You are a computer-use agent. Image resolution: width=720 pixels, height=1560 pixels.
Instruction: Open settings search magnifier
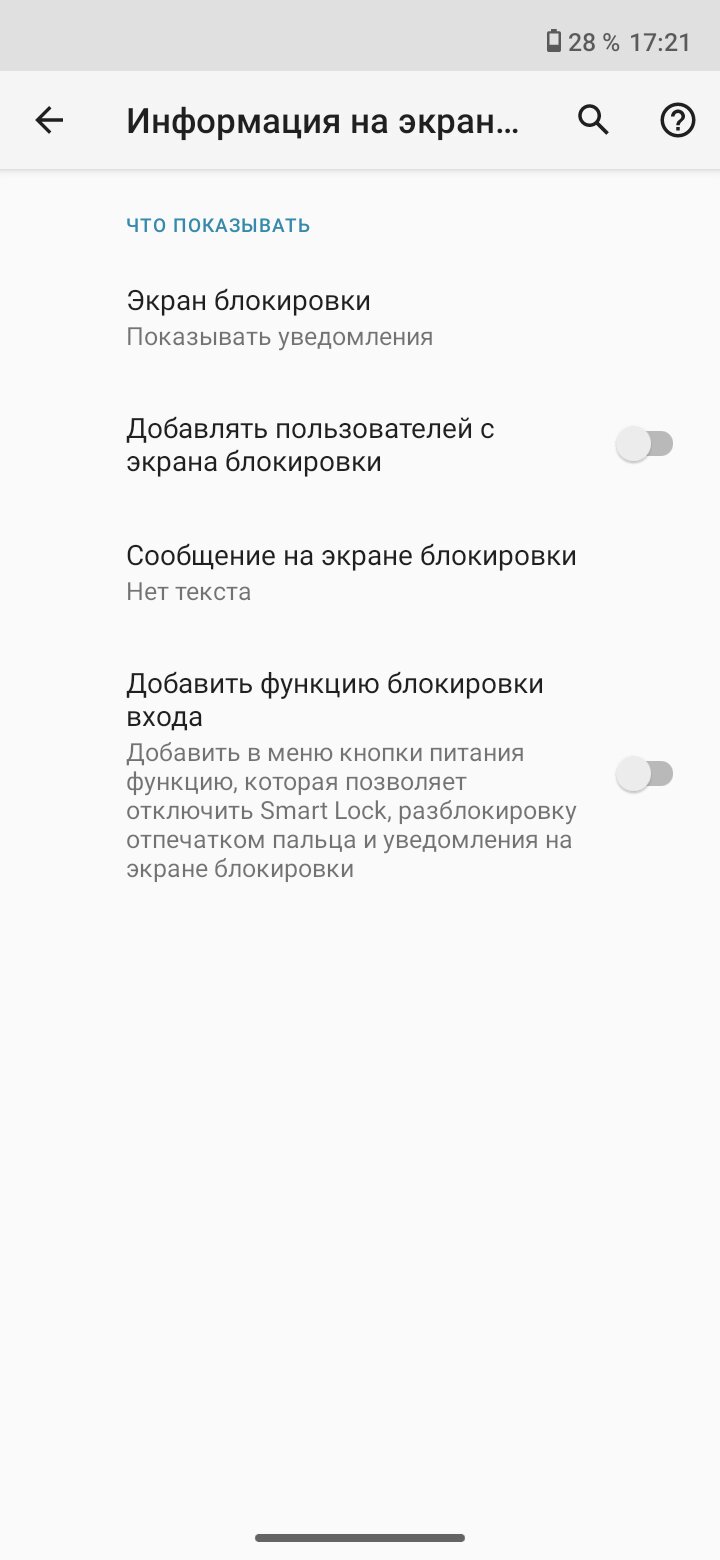point(594,121)
